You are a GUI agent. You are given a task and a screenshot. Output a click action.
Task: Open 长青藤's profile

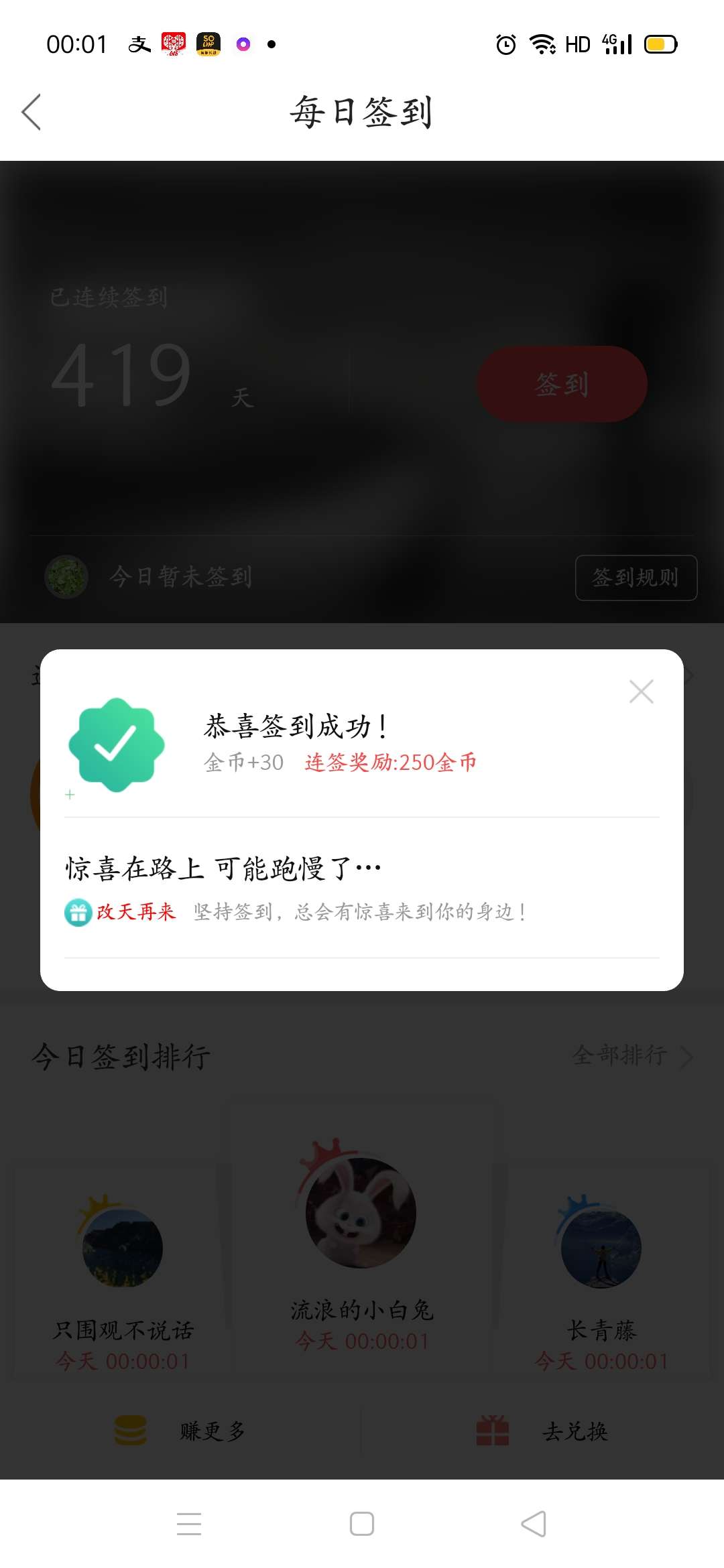[x=601, y=1248]
